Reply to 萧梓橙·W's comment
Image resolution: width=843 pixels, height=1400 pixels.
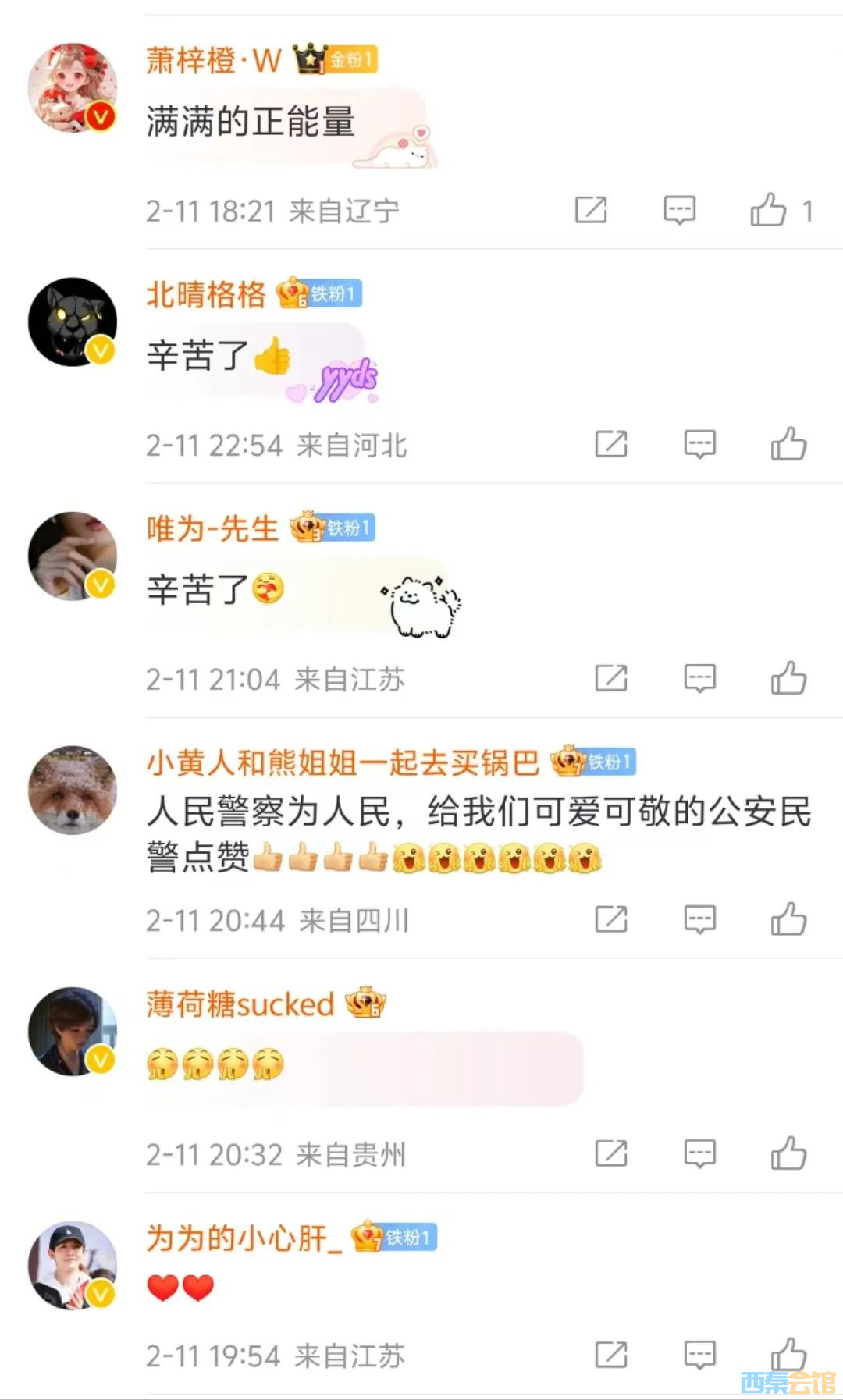pos(679,210)
